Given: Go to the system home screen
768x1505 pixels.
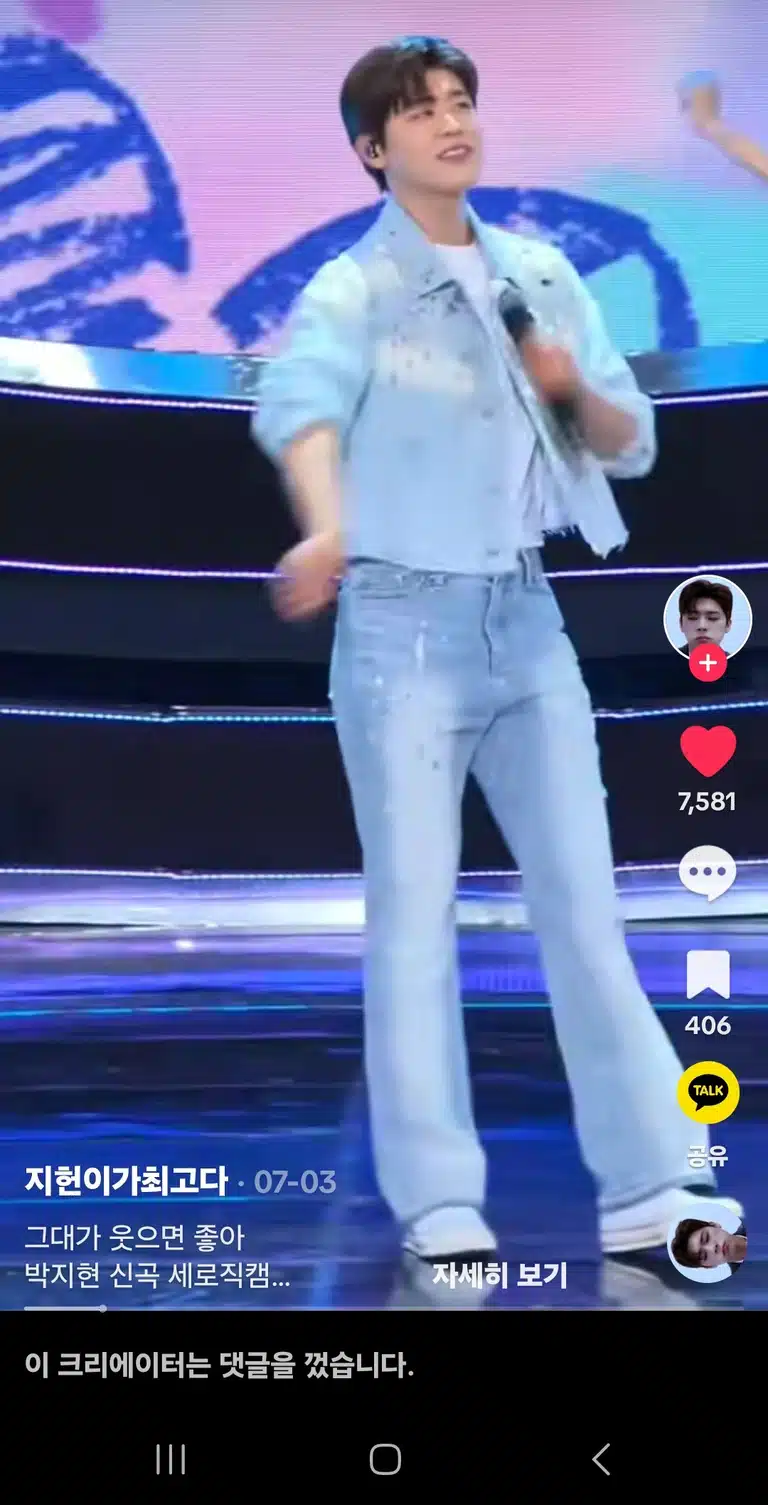Looking at the screenshot, I should (x=385, y=1459).
